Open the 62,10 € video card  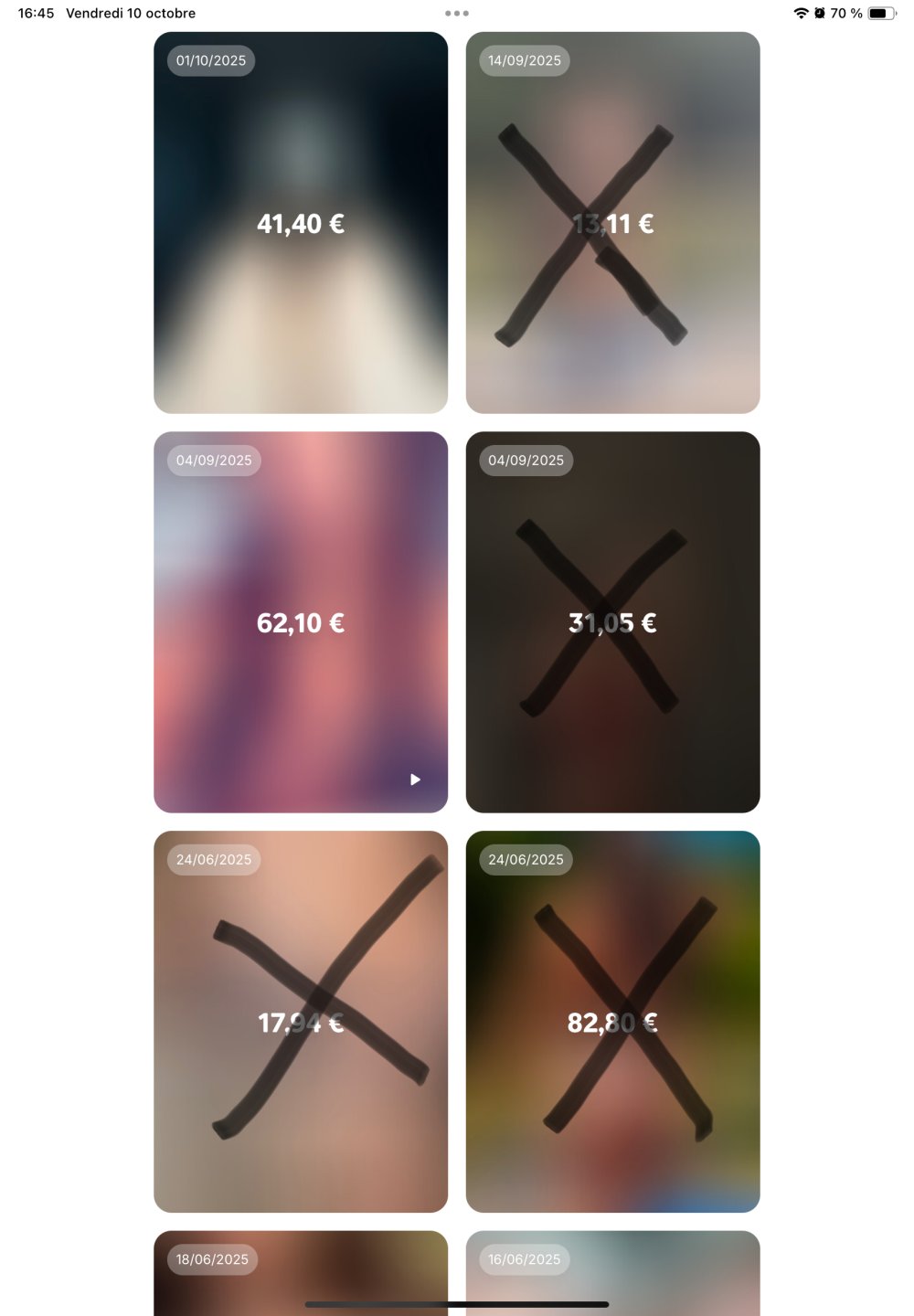click(301, 622)
